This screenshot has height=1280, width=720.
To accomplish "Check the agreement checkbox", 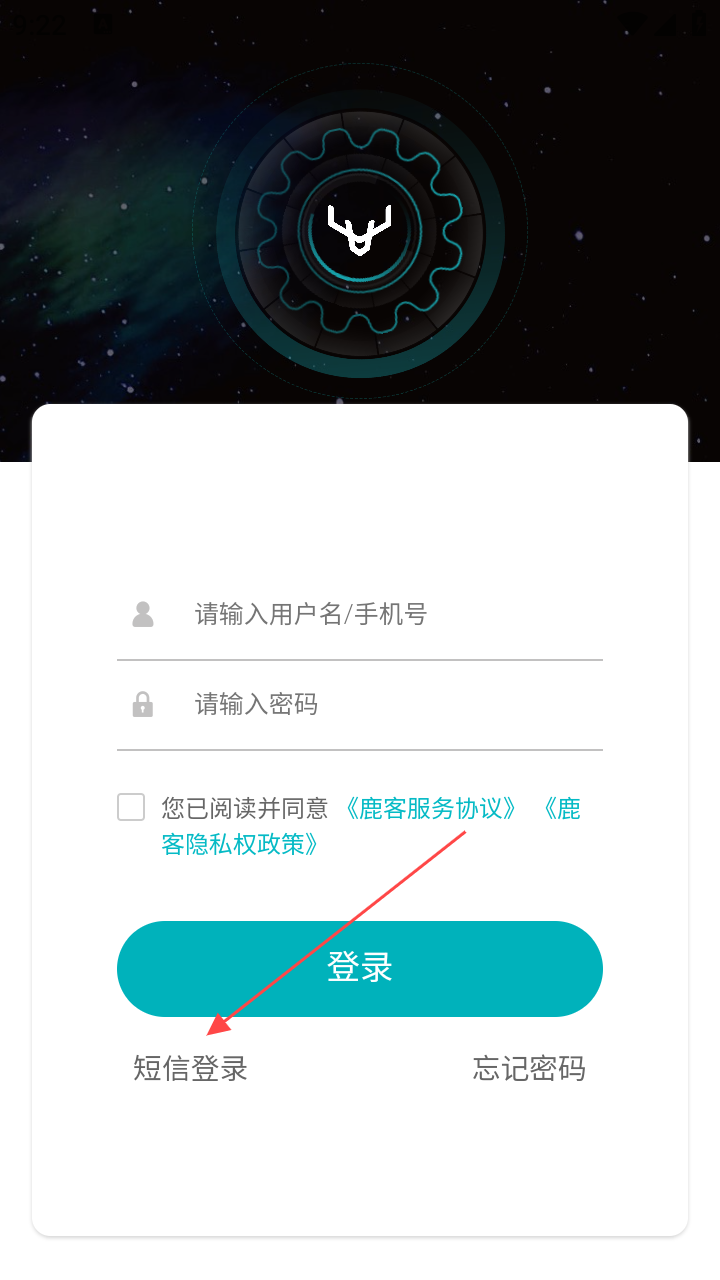I will (131, 807).
